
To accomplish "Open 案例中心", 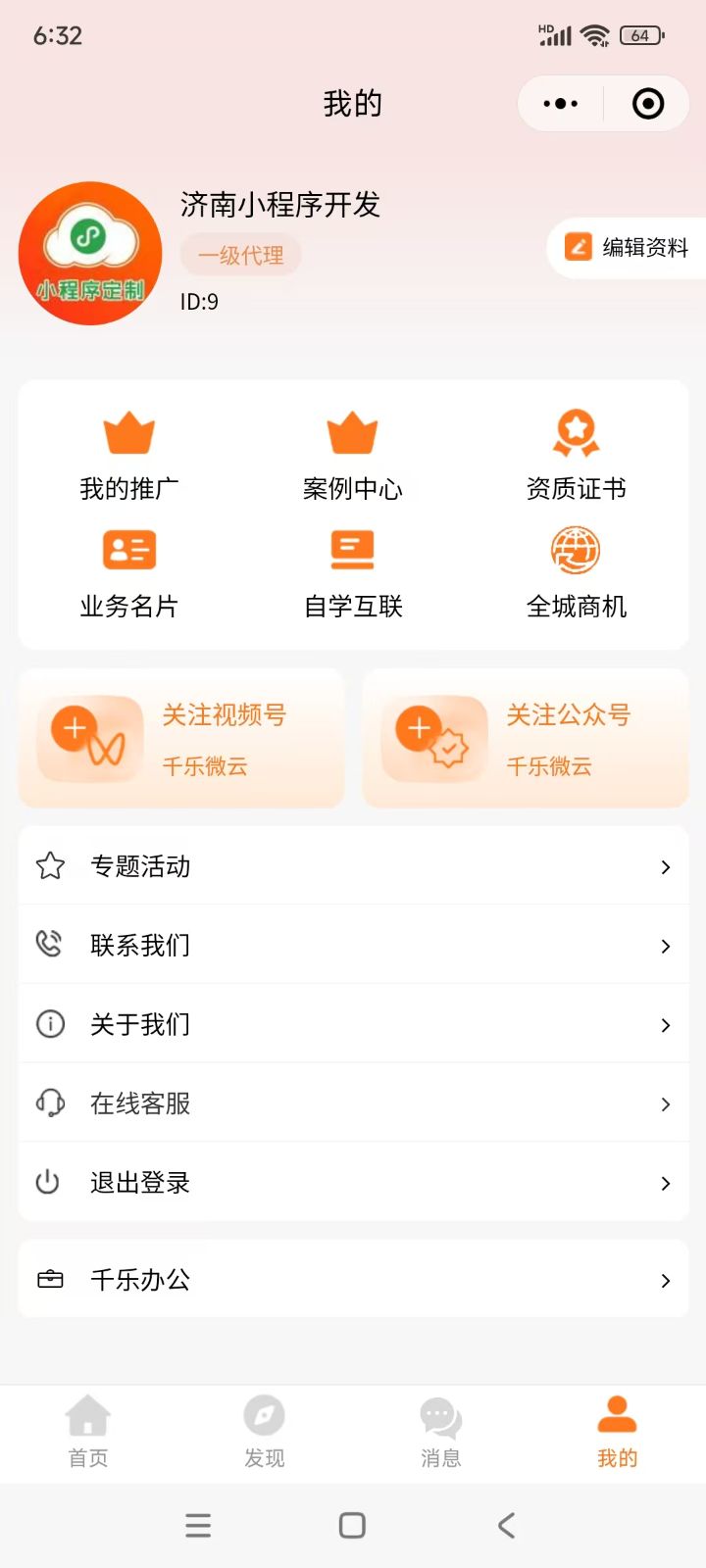I will 353,457.
